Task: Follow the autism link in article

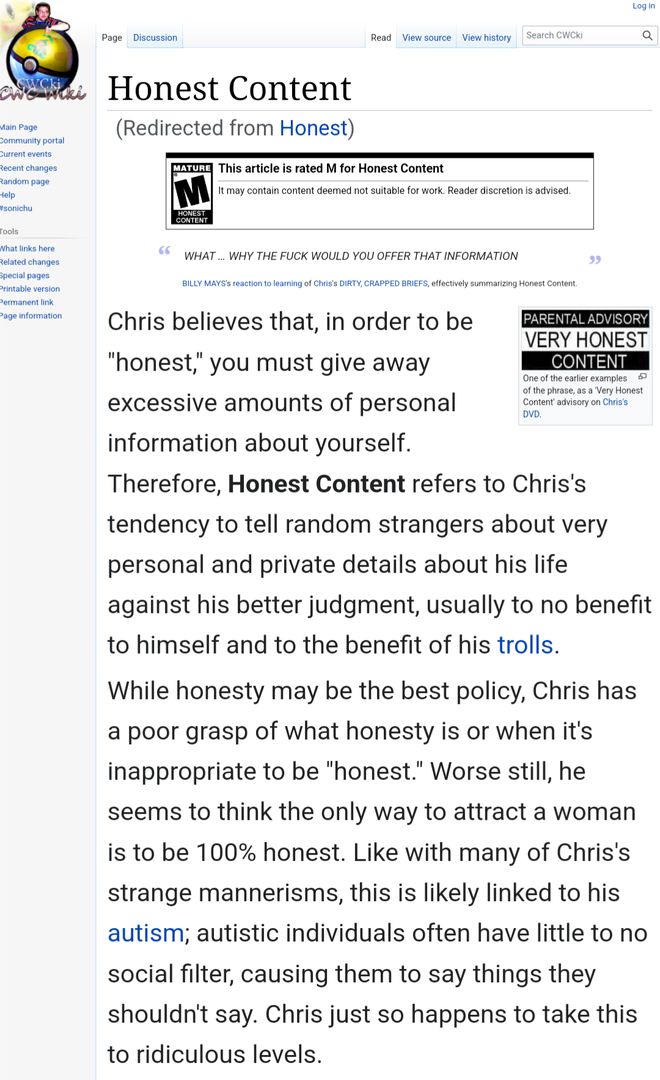Action: click(x=145, y=933)
